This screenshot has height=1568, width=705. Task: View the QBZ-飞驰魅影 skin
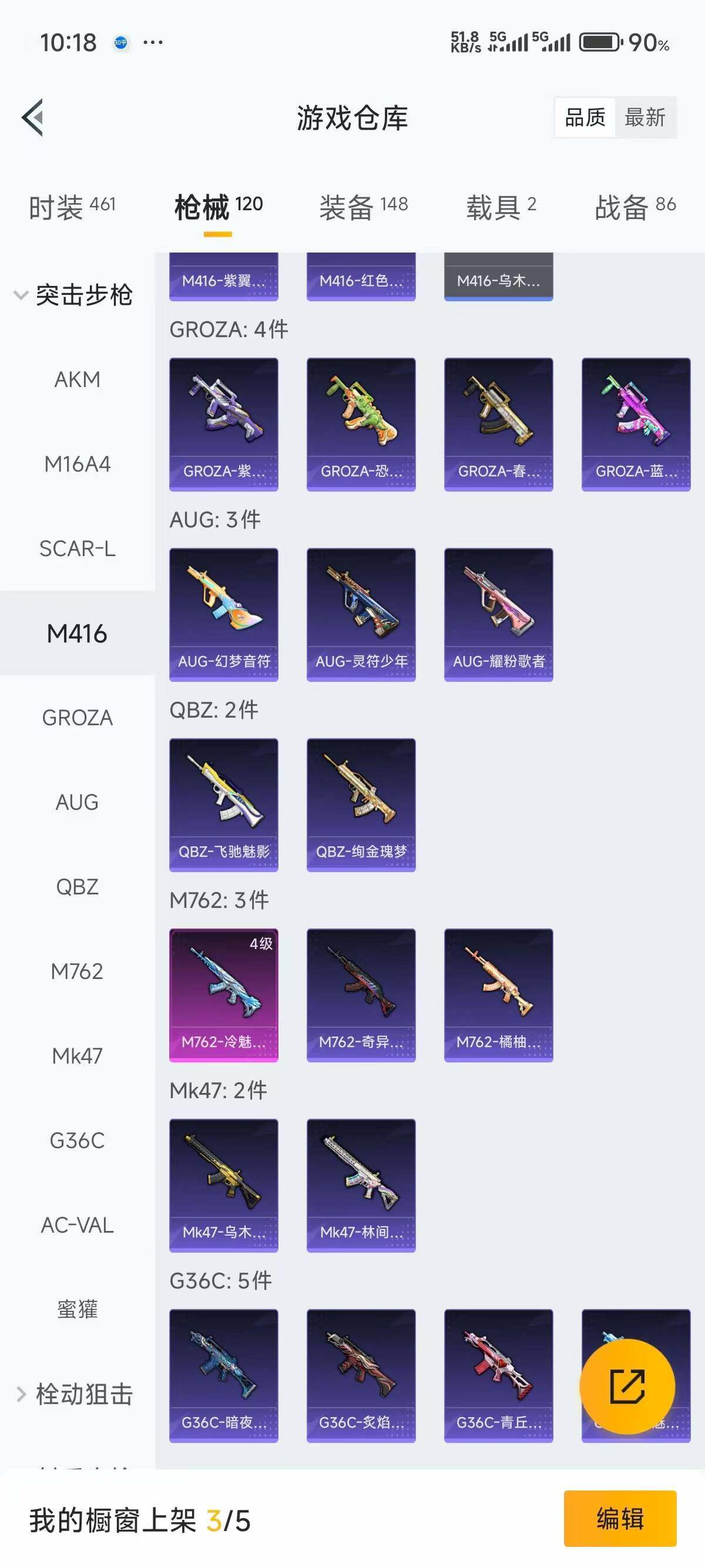pos(223,805)
